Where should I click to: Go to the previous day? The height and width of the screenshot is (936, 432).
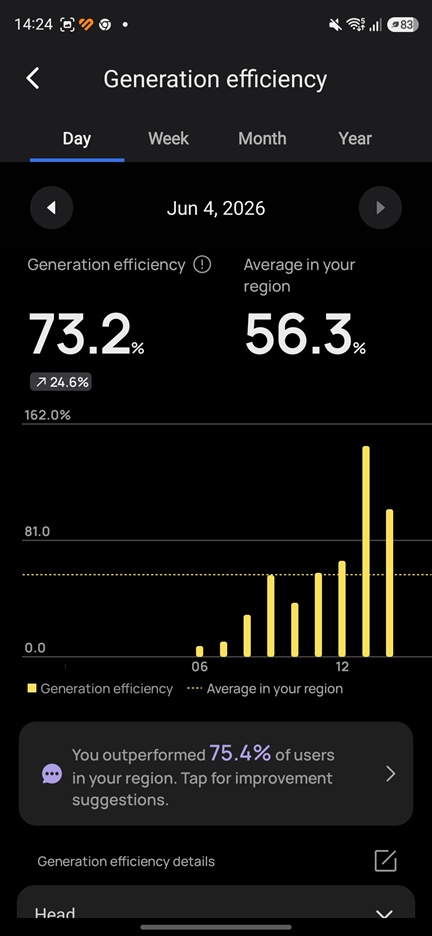tap(52, 208)
